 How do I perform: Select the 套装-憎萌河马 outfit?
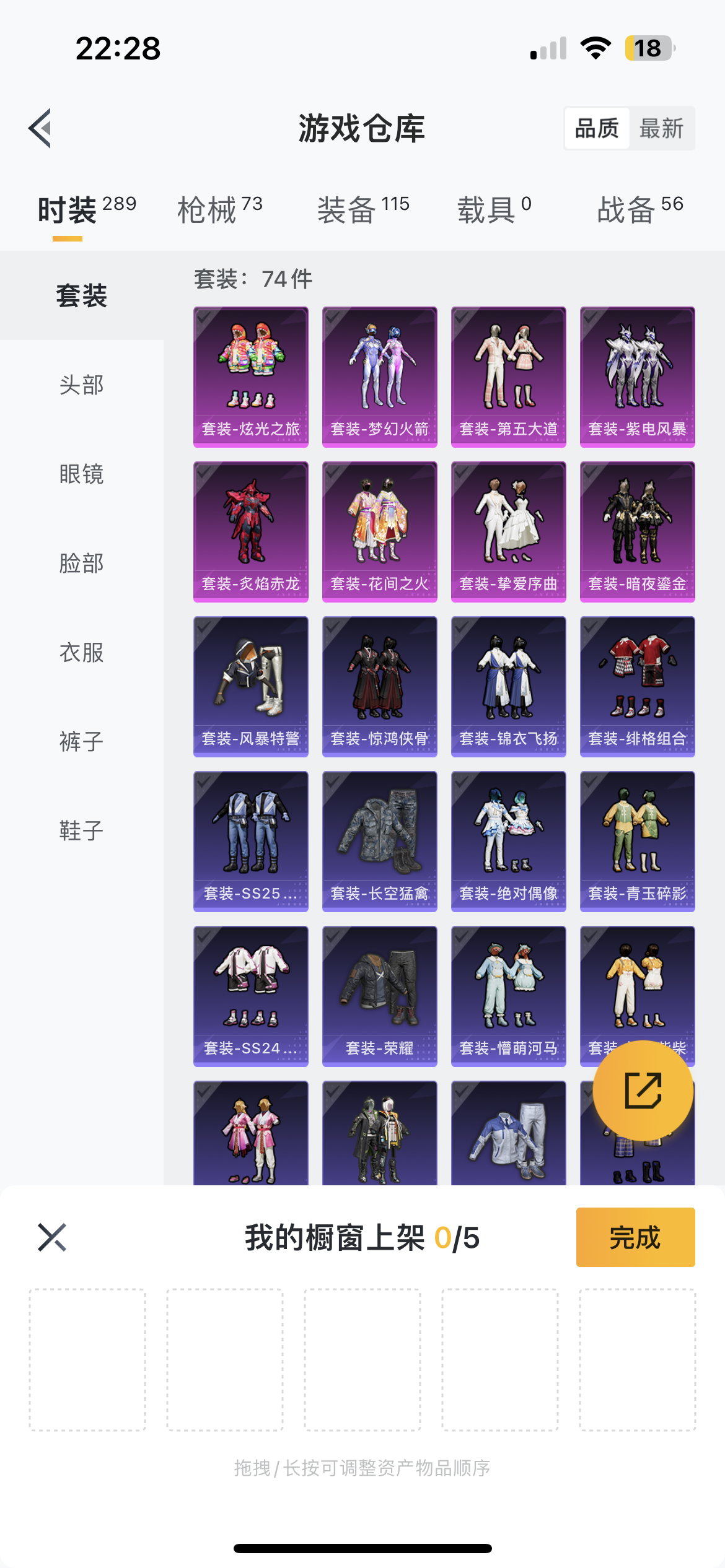tap(509, 996)
